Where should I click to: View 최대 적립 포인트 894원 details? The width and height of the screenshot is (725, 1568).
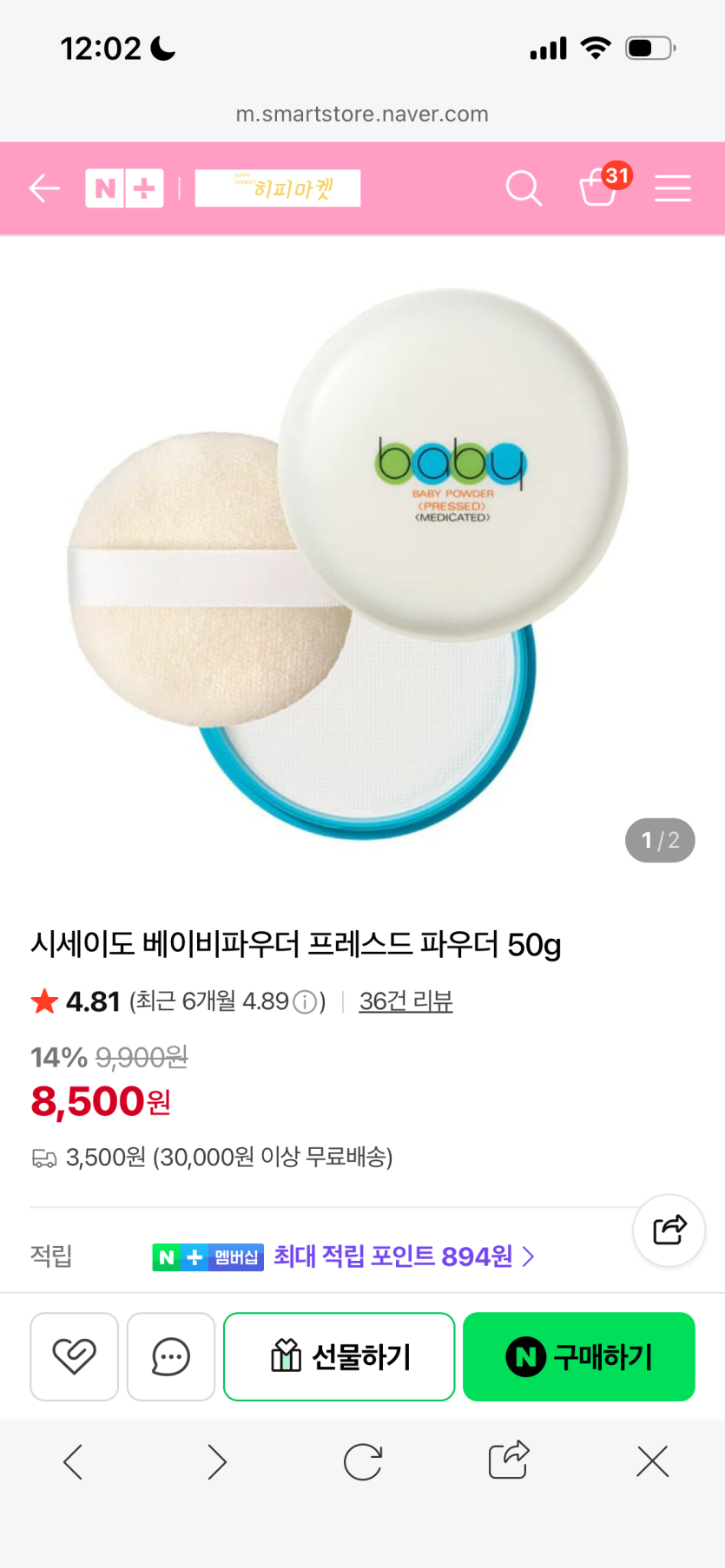click(404, 1256)
